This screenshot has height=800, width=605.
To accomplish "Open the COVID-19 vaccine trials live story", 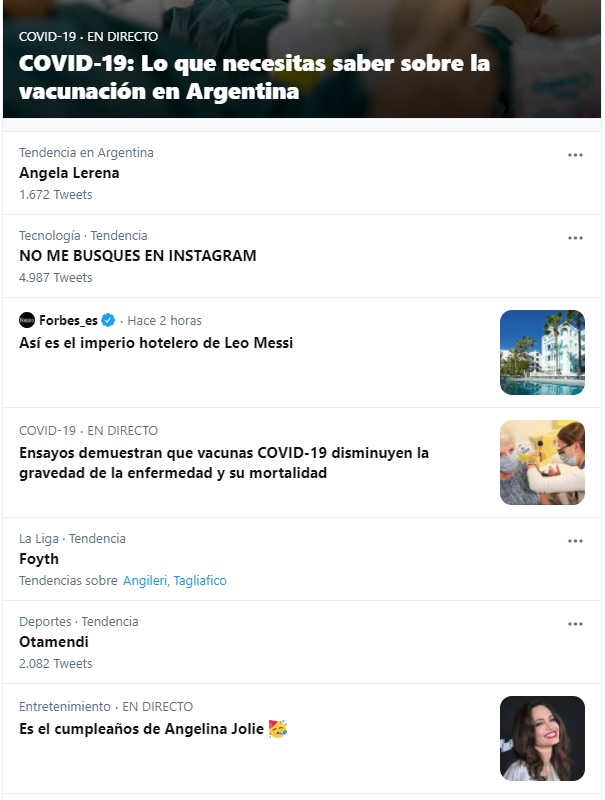I will pyautogui.click(x=224, y=462).
